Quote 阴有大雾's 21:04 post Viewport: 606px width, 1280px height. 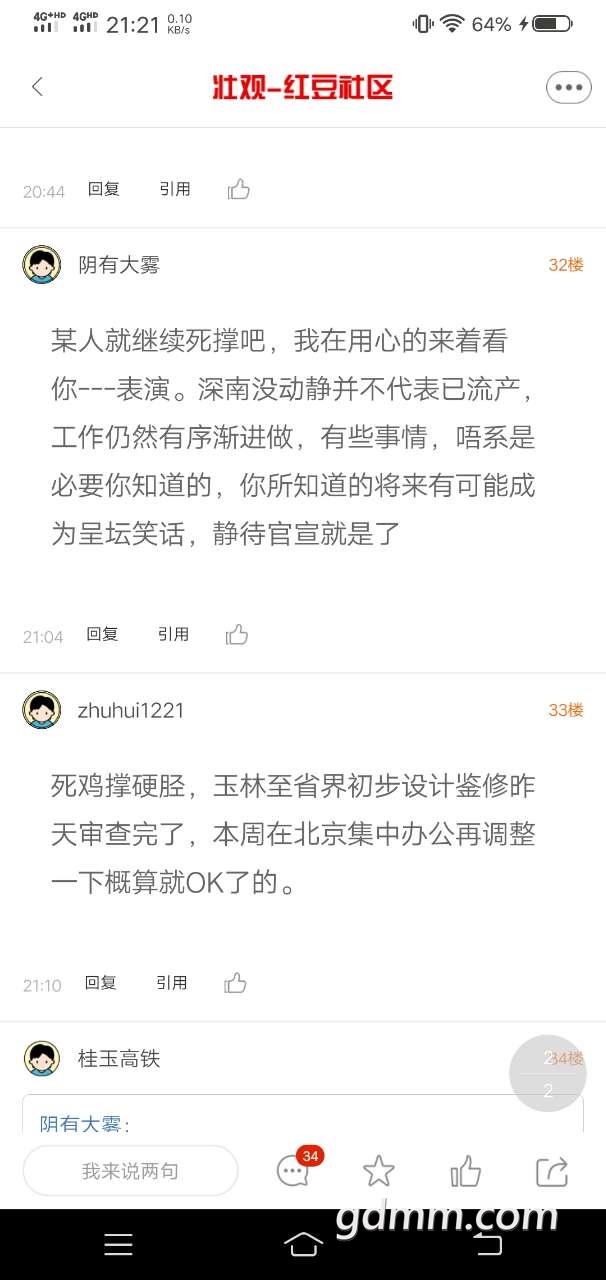click(173, 634)
